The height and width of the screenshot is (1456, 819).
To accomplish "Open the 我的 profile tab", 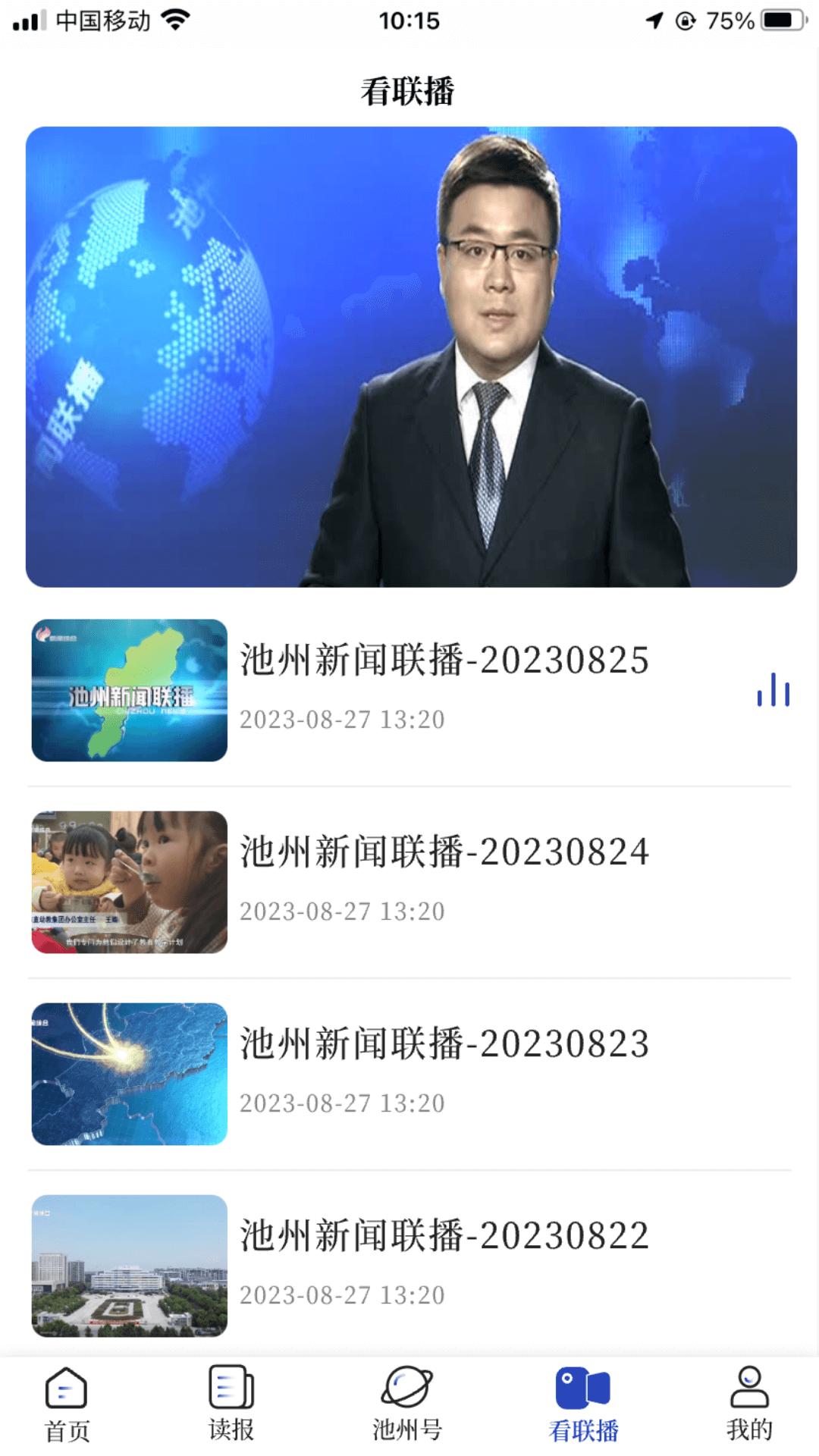I will click(x=749, y=1404).
